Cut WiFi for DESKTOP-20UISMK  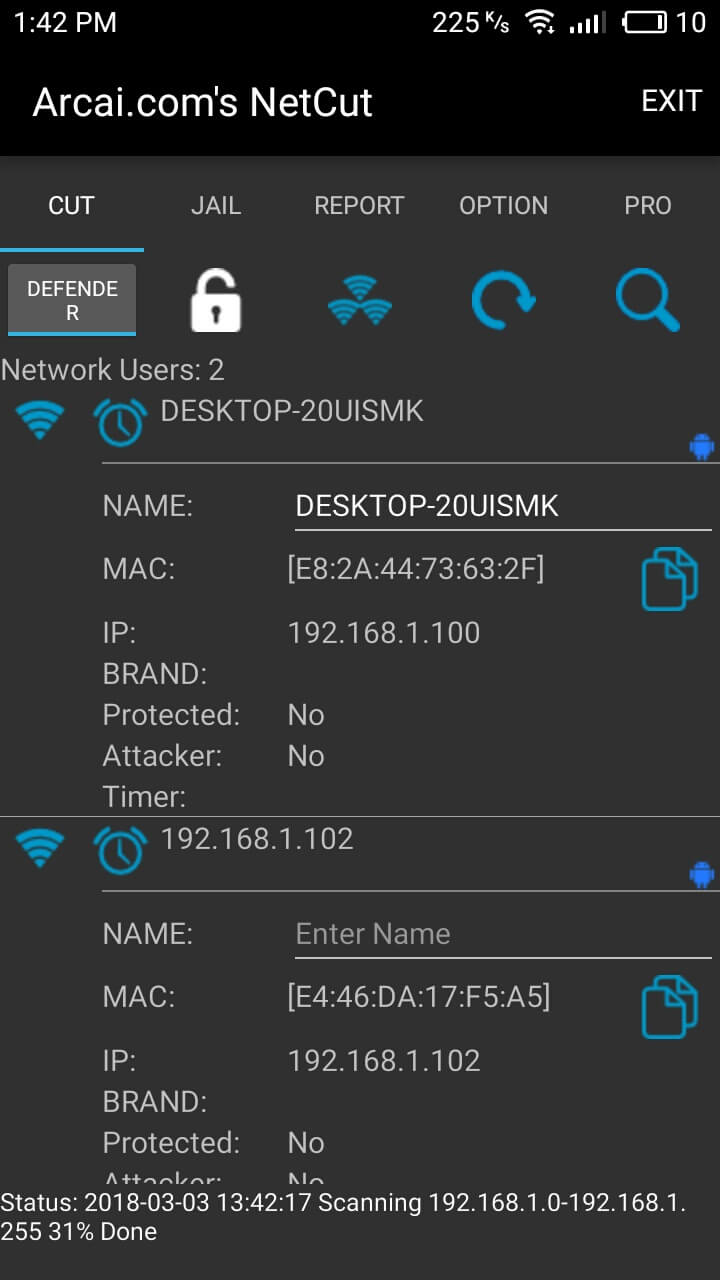(x=40, y=421)
